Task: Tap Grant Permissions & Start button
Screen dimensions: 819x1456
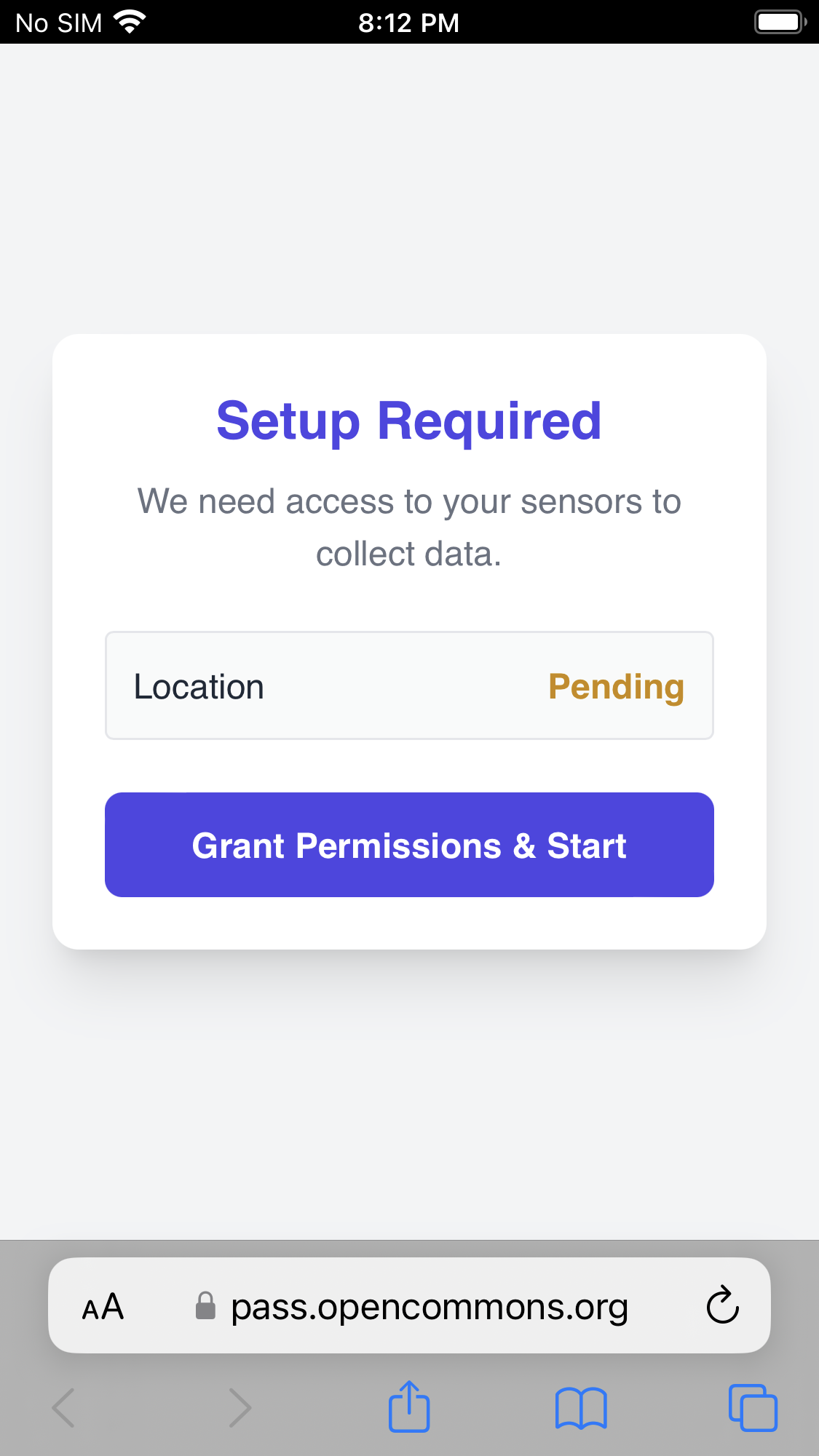Action: 409,845
